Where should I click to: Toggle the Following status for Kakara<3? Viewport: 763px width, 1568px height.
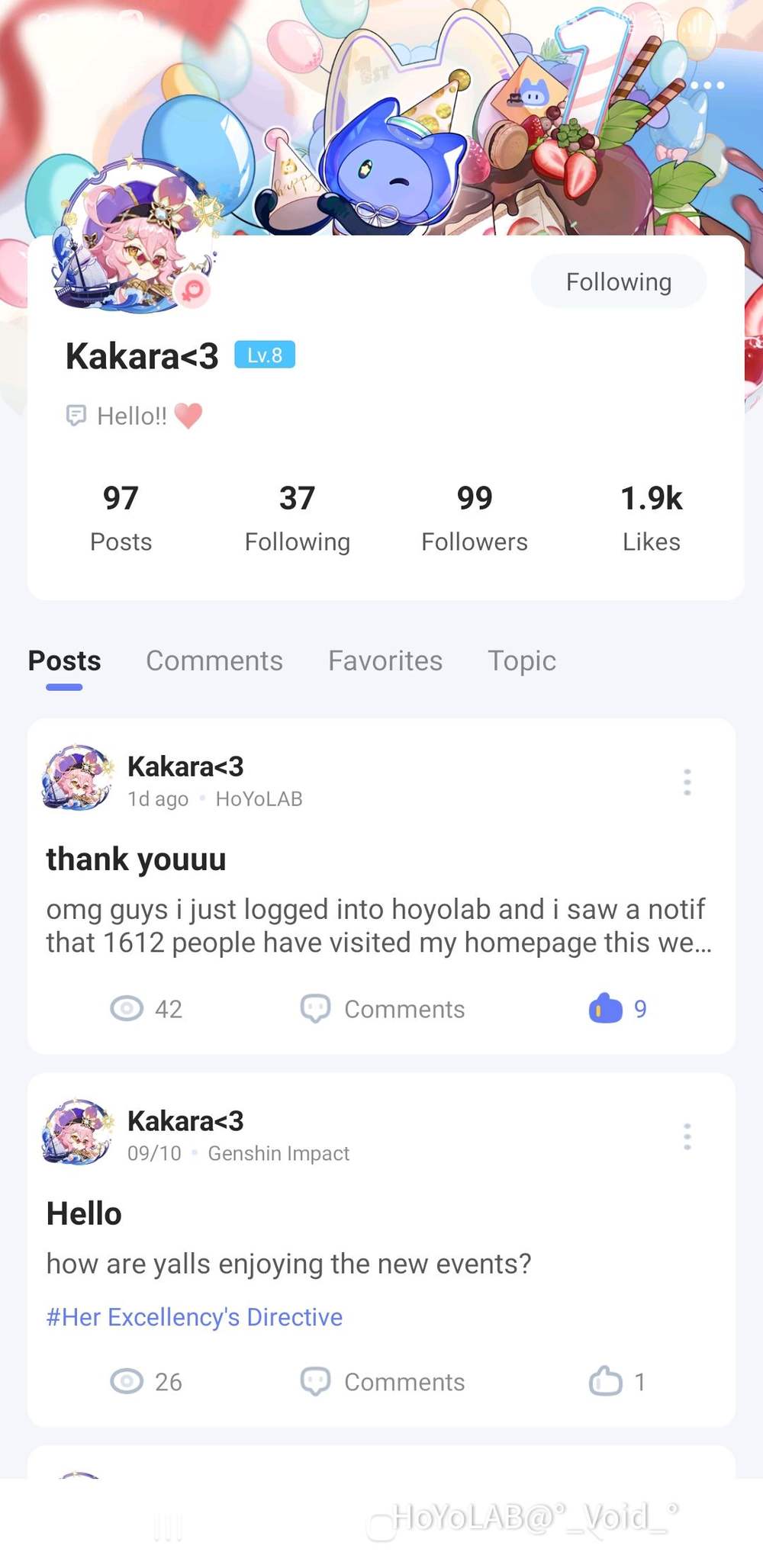click(x=618, y=281)
